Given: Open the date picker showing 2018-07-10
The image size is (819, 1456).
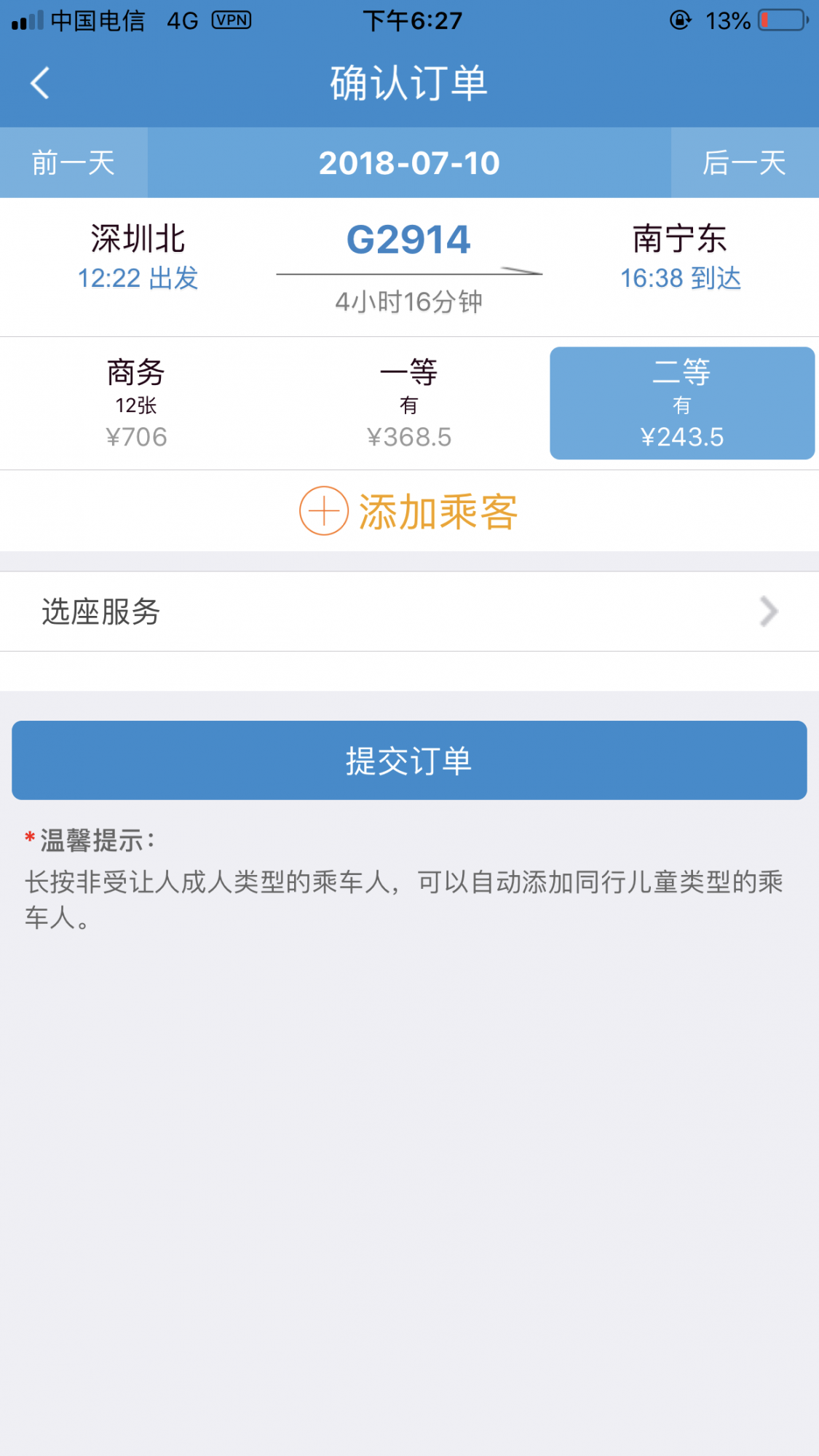Looking at the screenshot, I should pos(409,163).
